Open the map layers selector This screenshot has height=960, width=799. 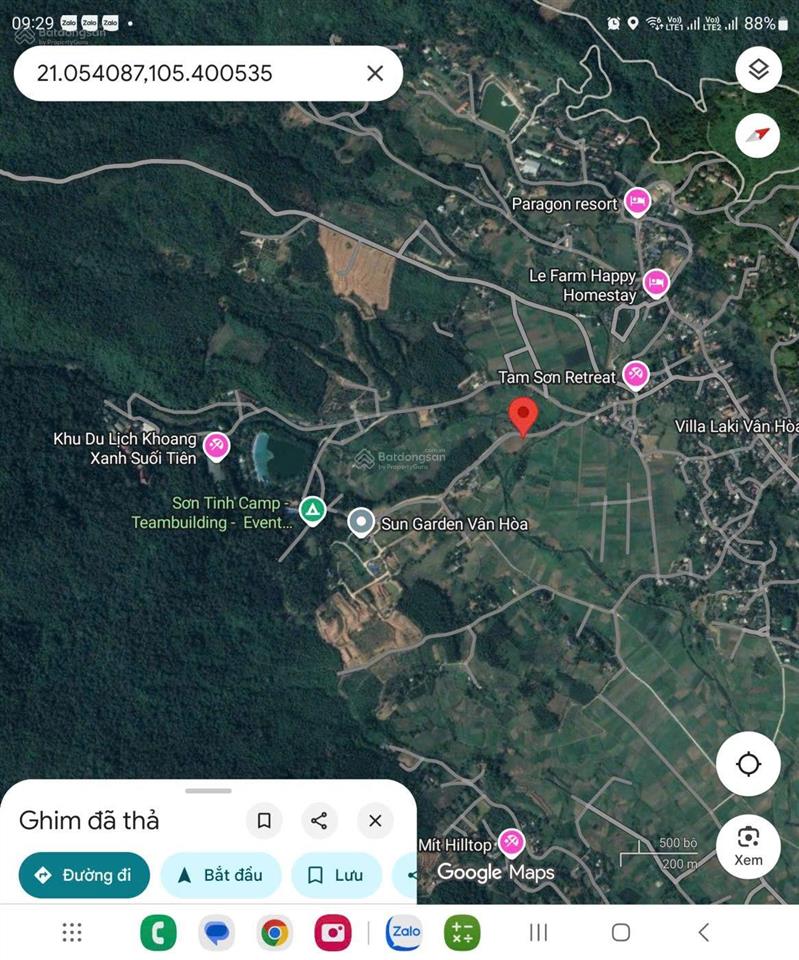pos(758,69)
